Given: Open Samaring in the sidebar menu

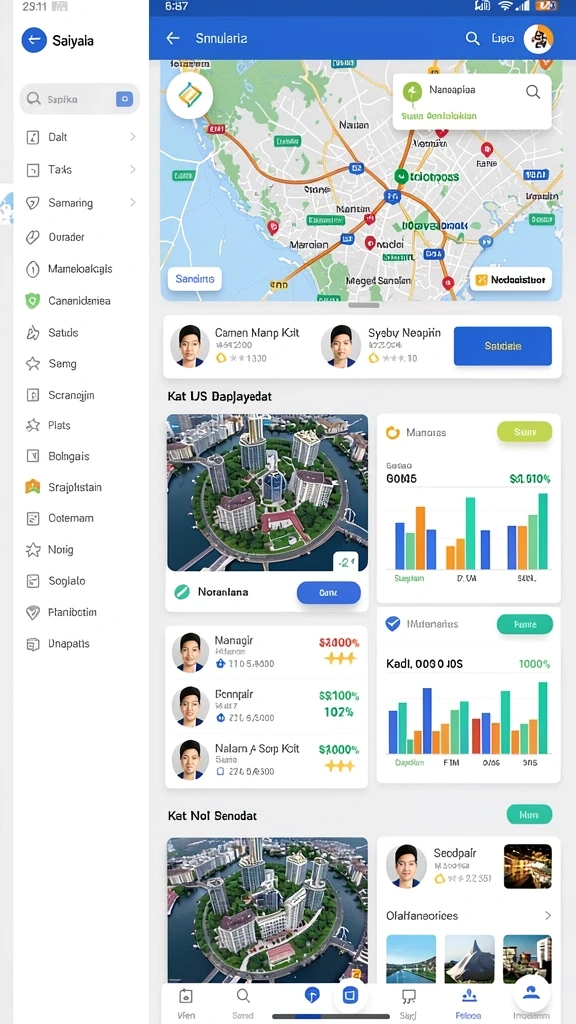Looking at the screenshot, I should click(81, 203).
